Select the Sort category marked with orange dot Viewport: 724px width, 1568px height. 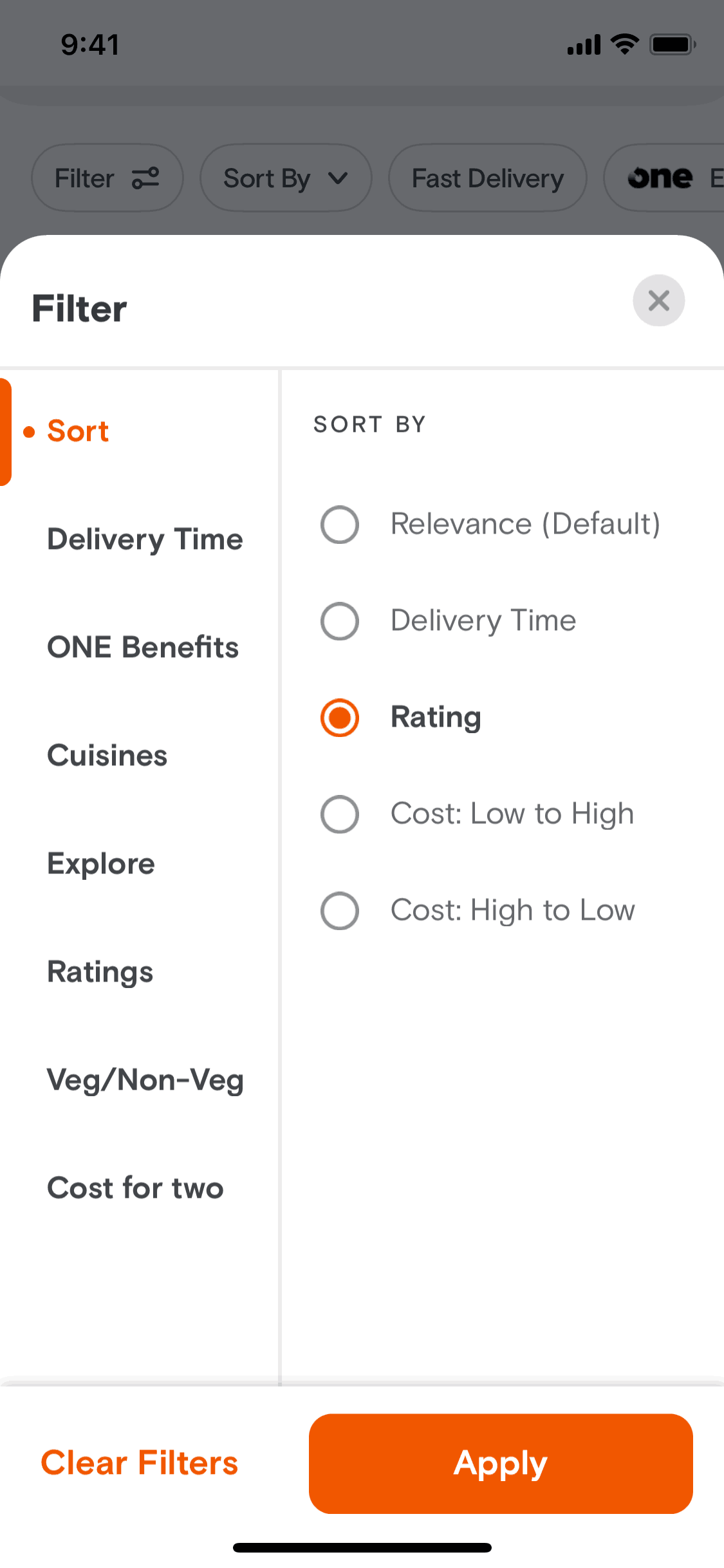[77, 430]
